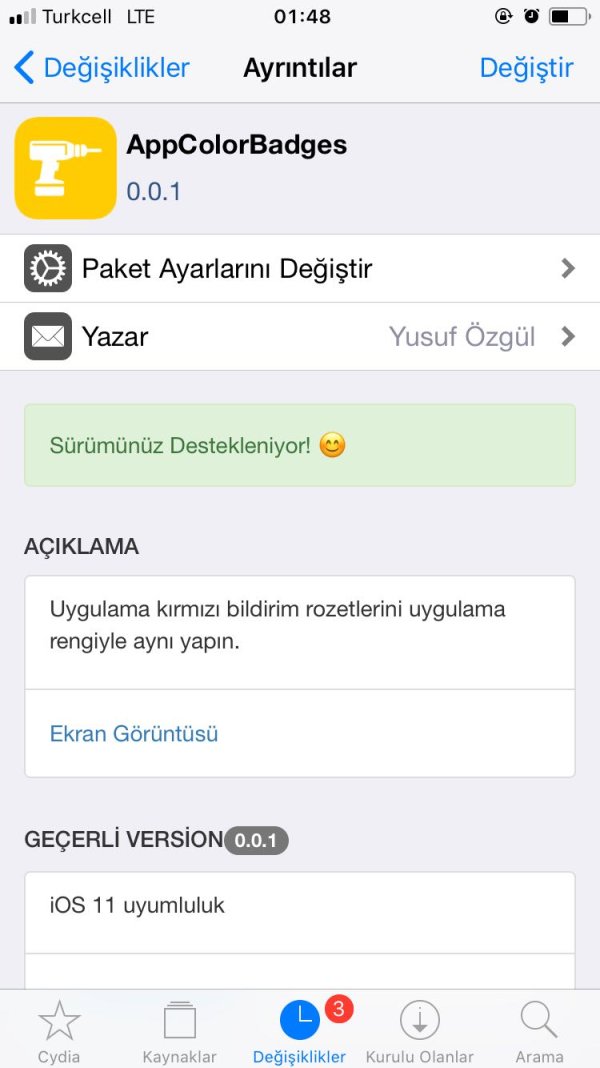600x1068 pixels.
Task: Open Paket Ayarlarını Değiştir
Action: (x=300, y=268)
